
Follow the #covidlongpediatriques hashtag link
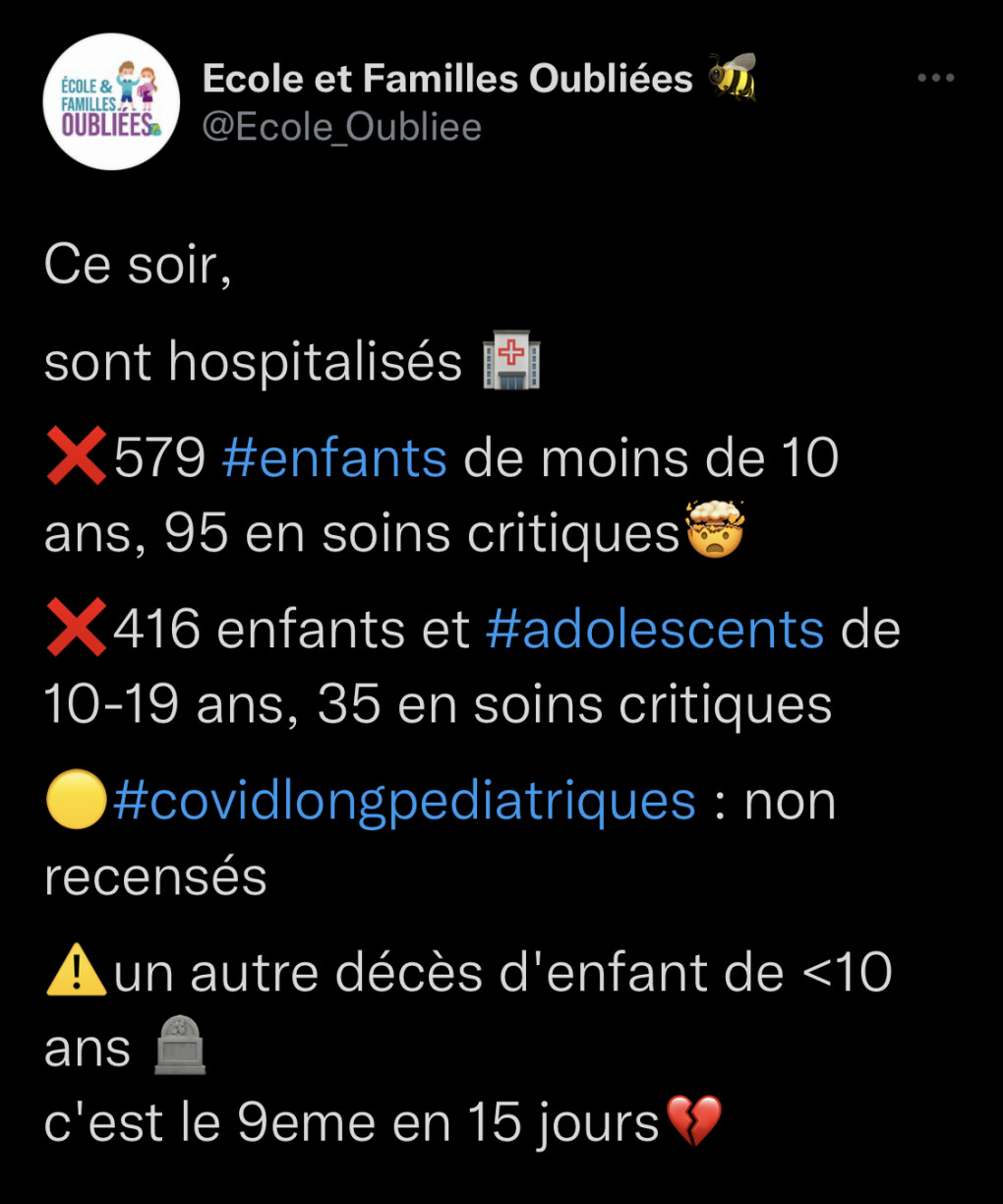[x=404, y=801]
